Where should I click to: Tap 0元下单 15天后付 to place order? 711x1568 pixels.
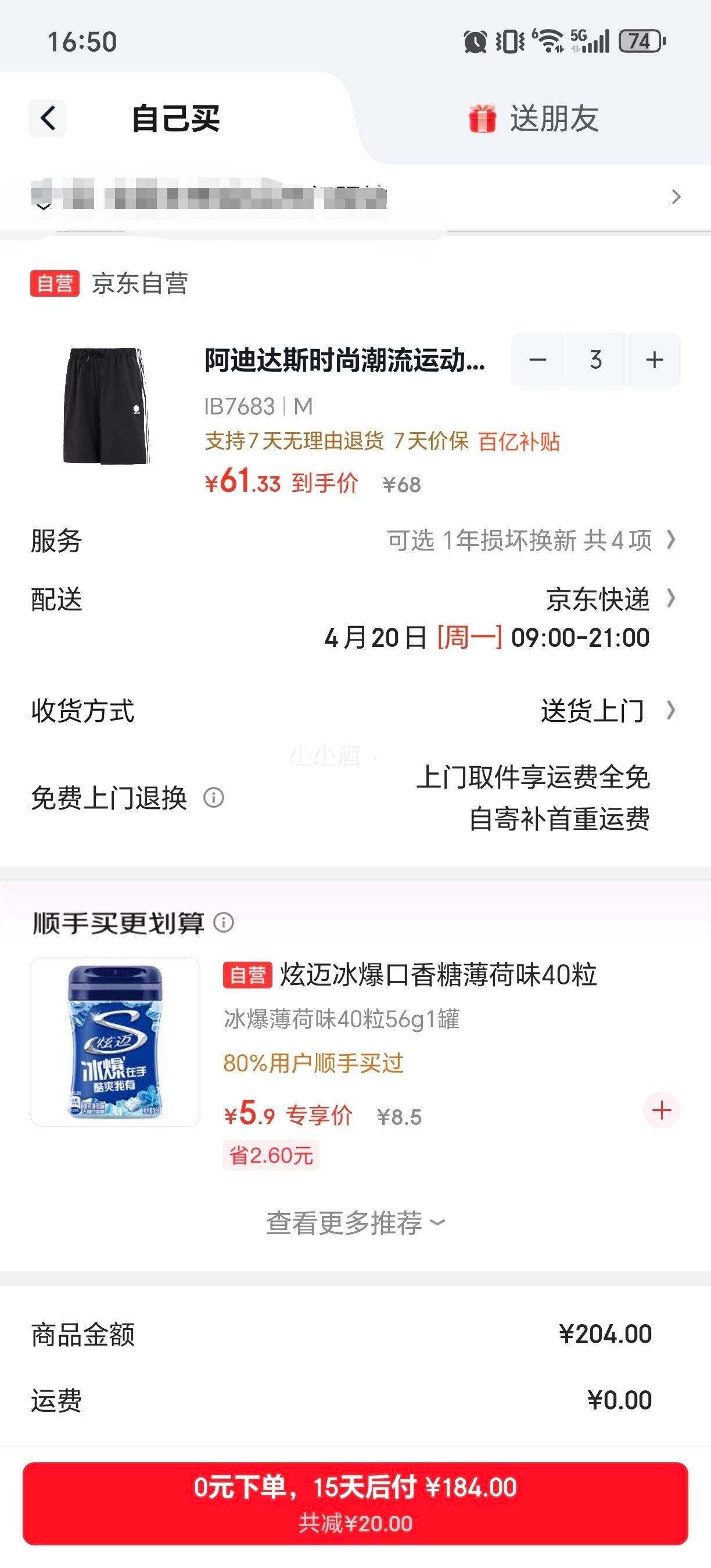355,1498
